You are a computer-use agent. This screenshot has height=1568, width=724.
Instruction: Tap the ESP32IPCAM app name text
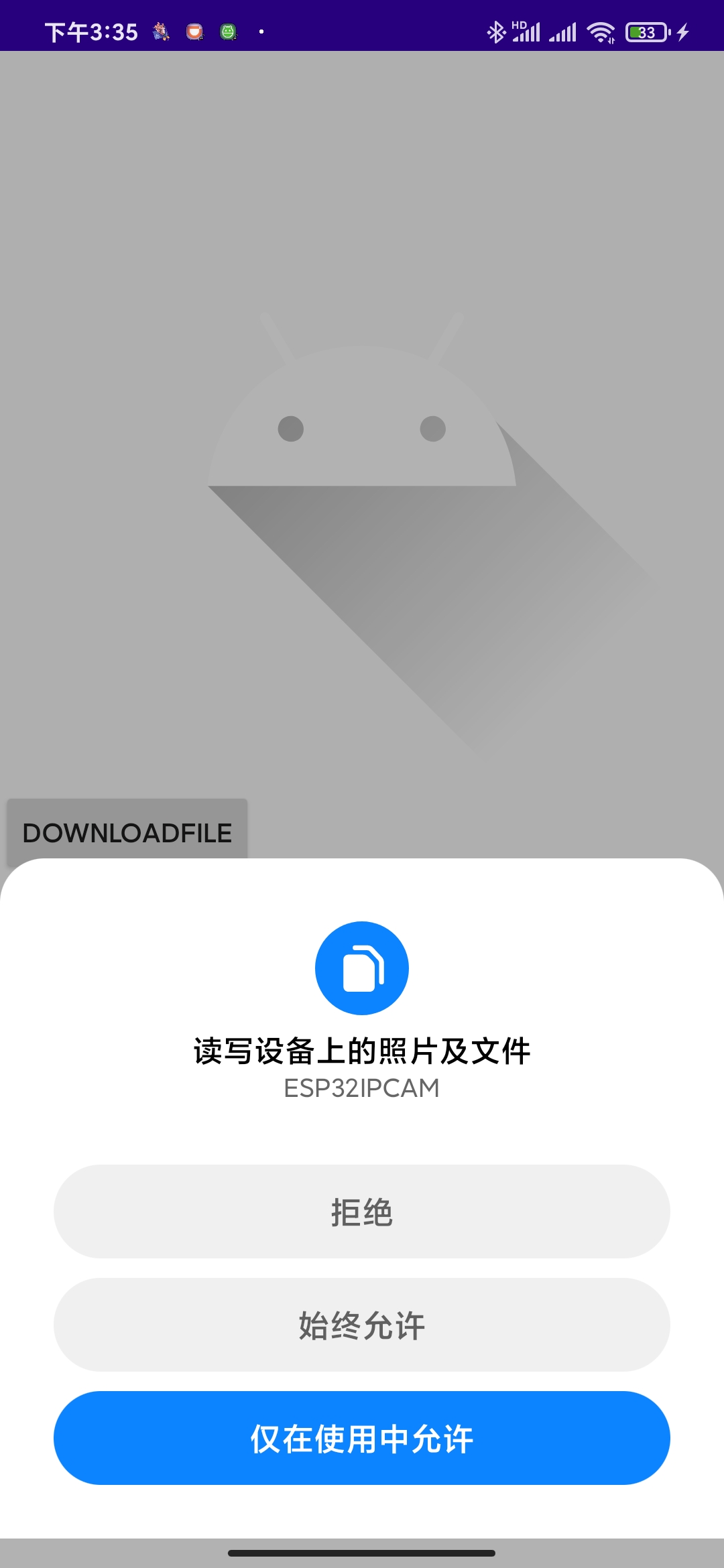click(x=362, y=1087)
